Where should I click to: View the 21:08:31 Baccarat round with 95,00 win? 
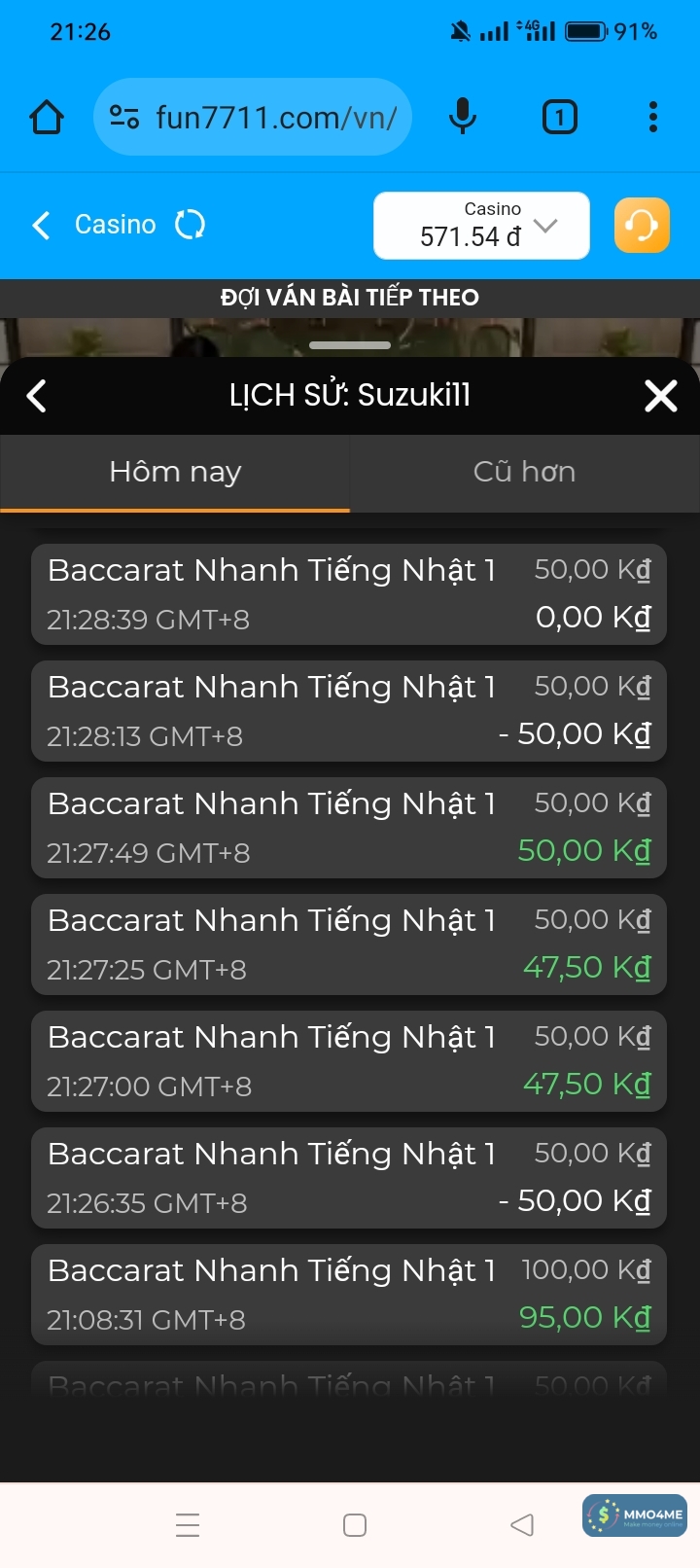pos(349,1295)
